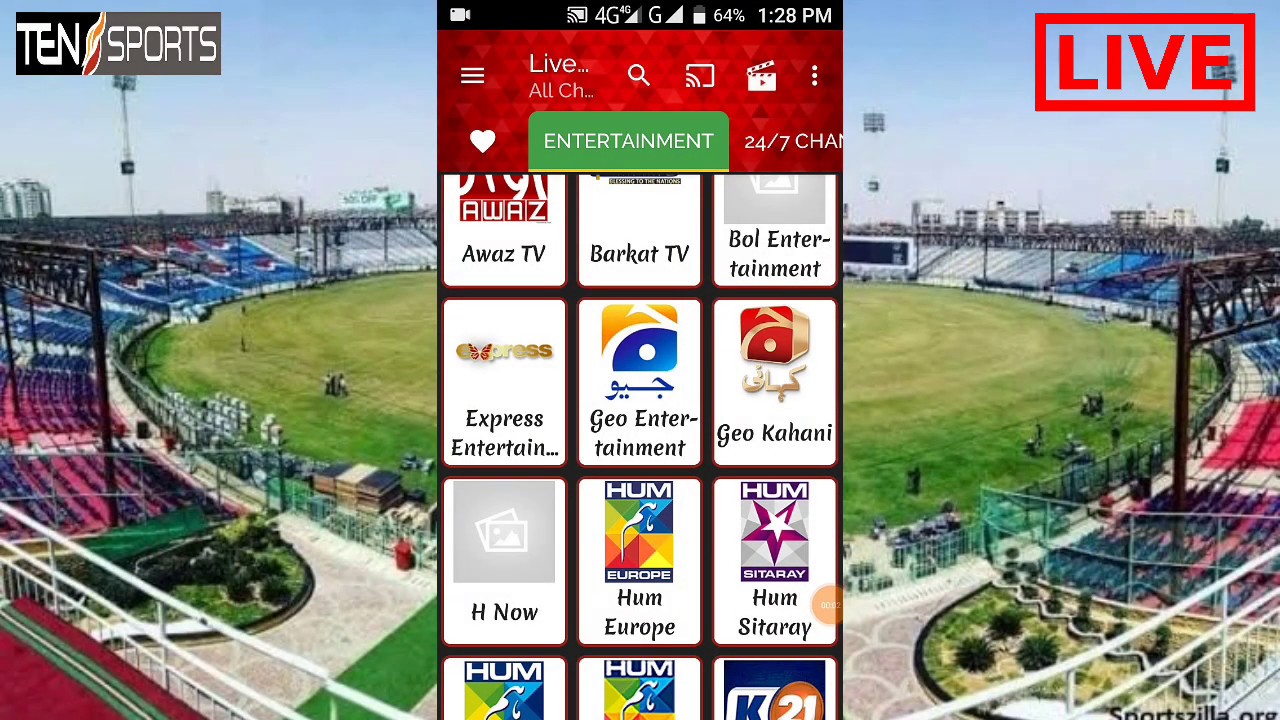Switch to the 24/7 channels tab
The height and width of the screenshot is (720, 1280).
(793, 141)
